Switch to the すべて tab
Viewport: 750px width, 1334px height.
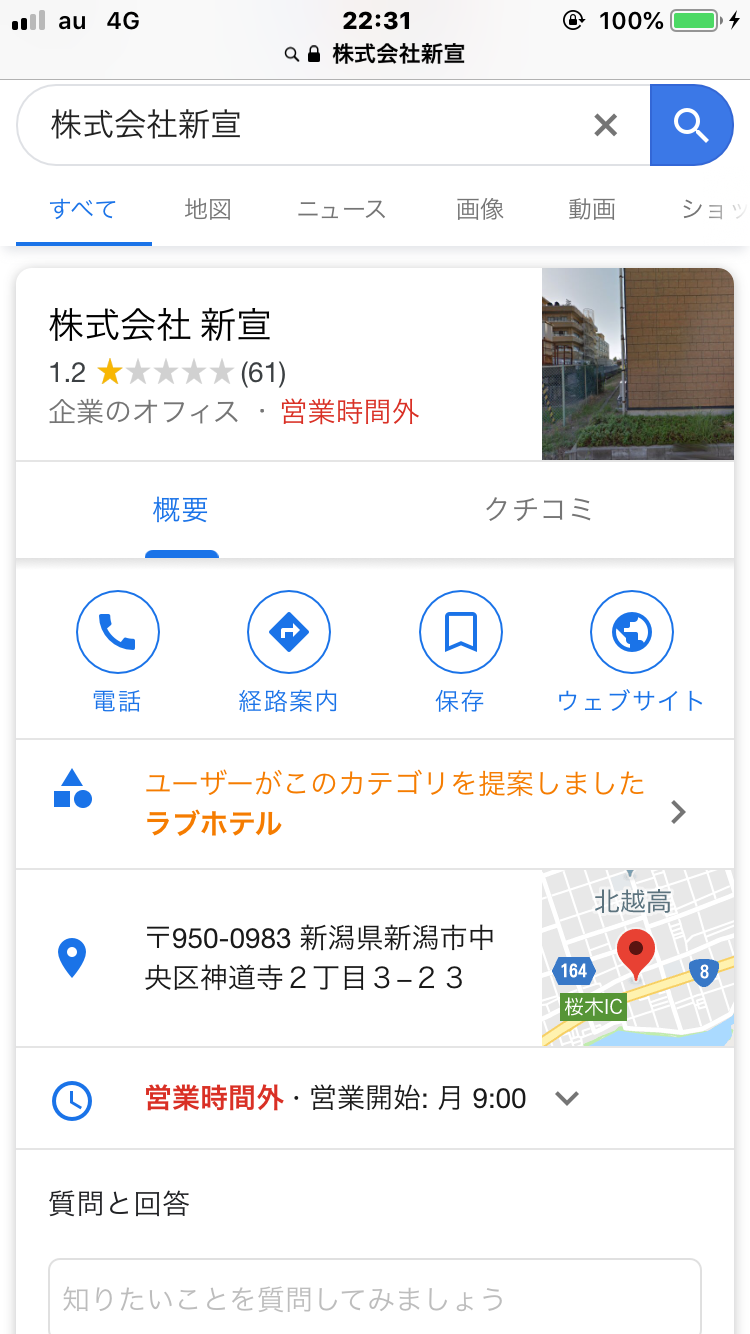click(x=83, y=209)
